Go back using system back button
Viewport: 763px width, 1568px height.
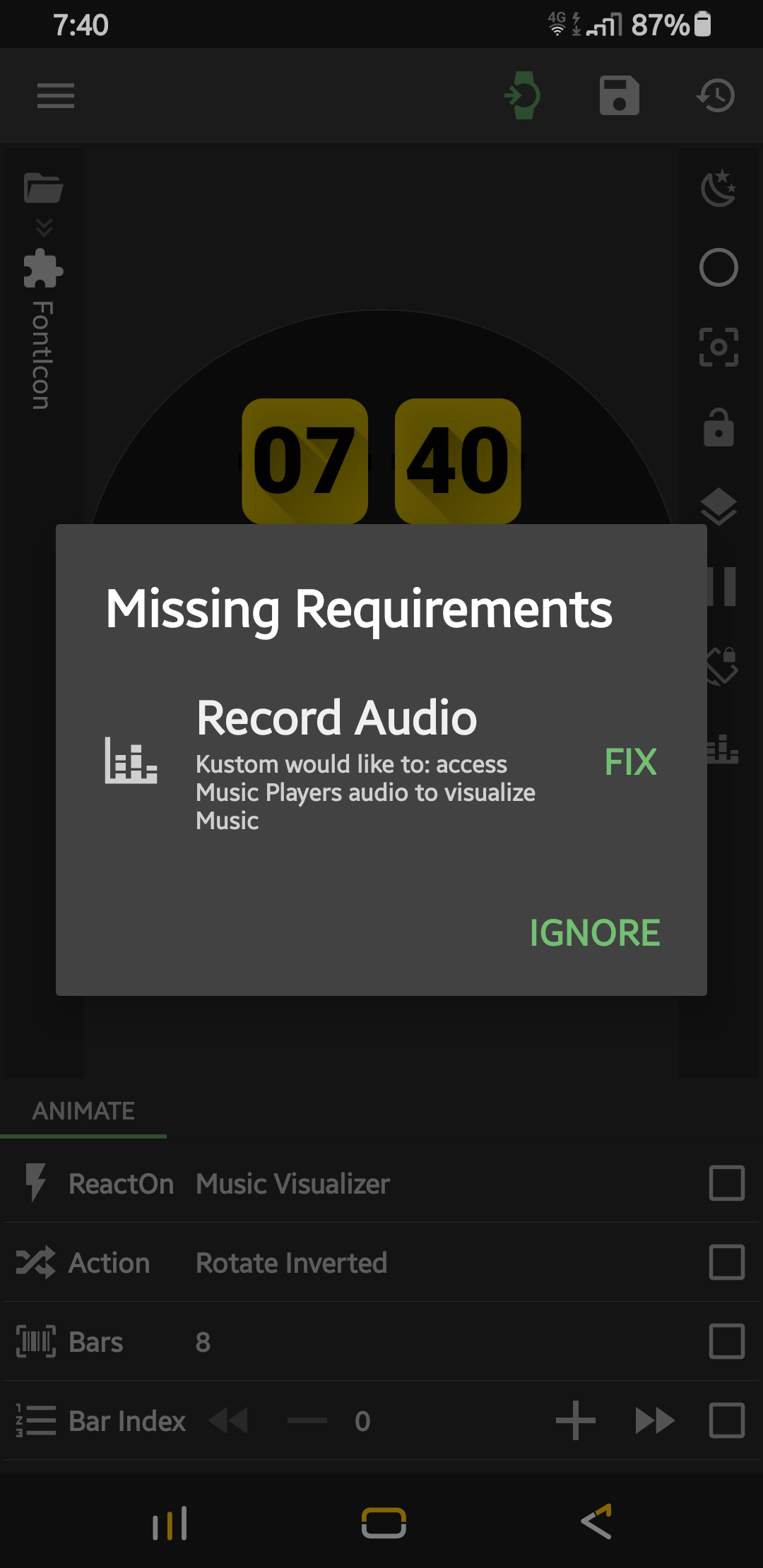(x=596, y=1522)
